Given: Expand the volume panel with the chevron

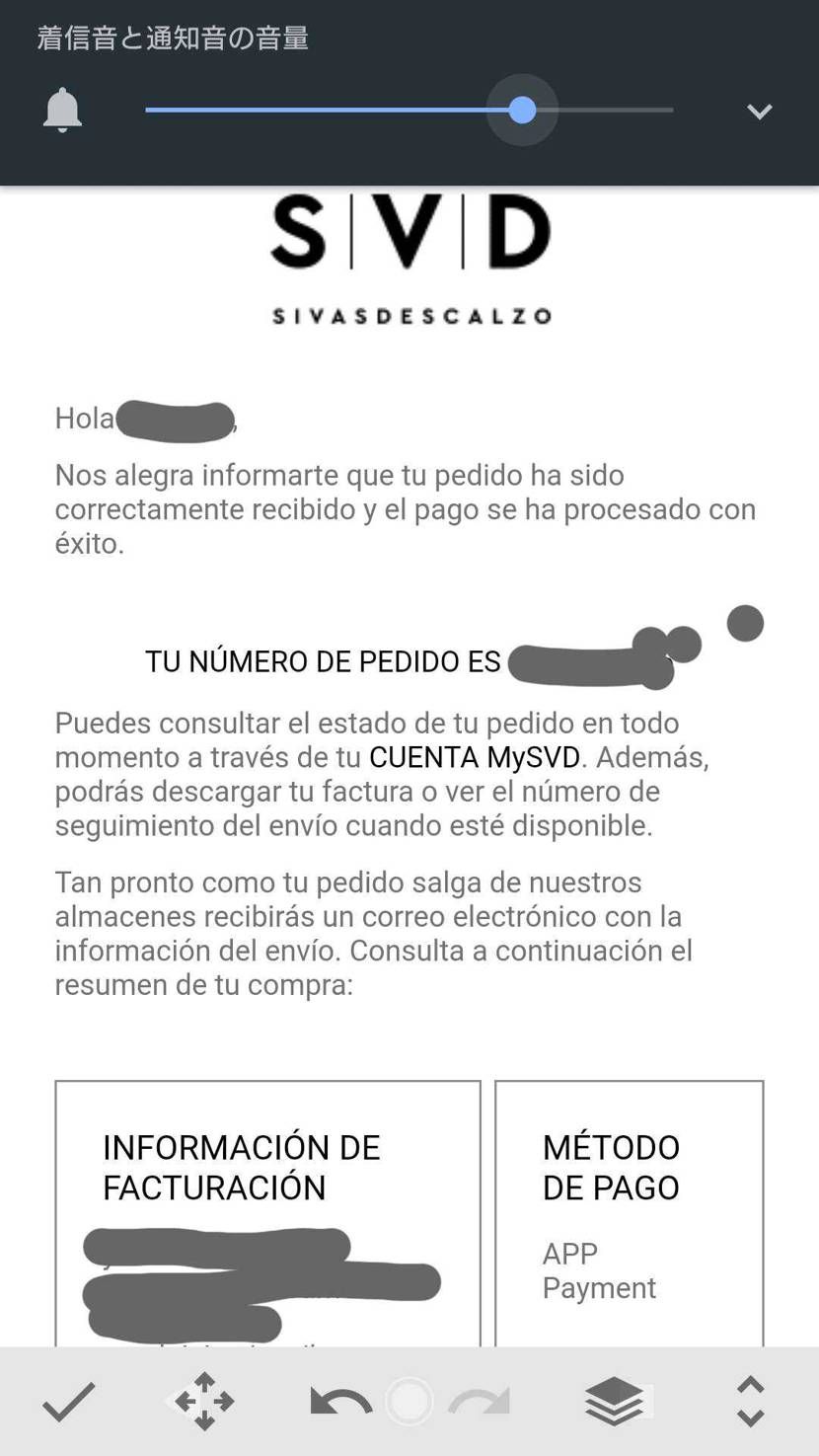Looking at the screenshot, I should 759,112.
